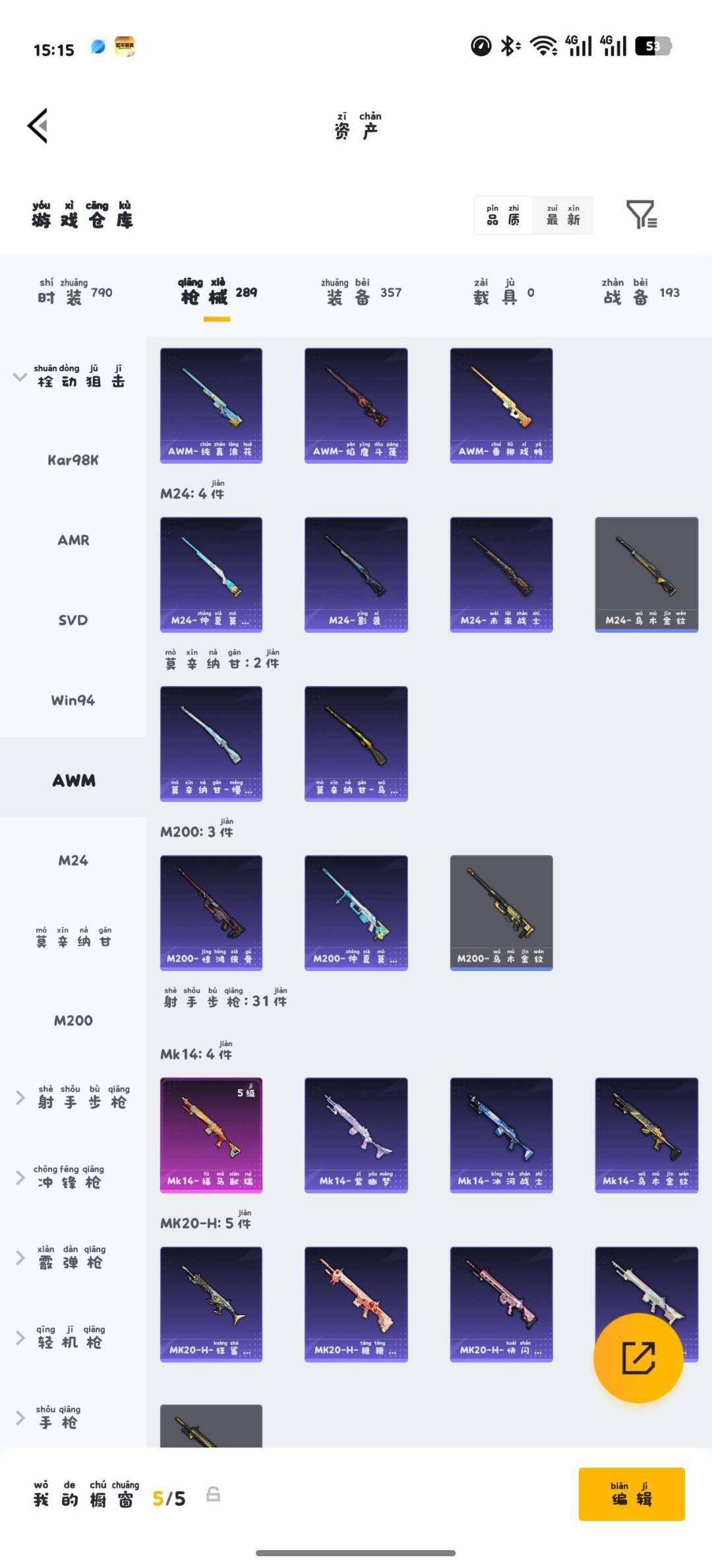Open the filter icon
Screen dimensions: 712x1568
[x=641, y=214]
